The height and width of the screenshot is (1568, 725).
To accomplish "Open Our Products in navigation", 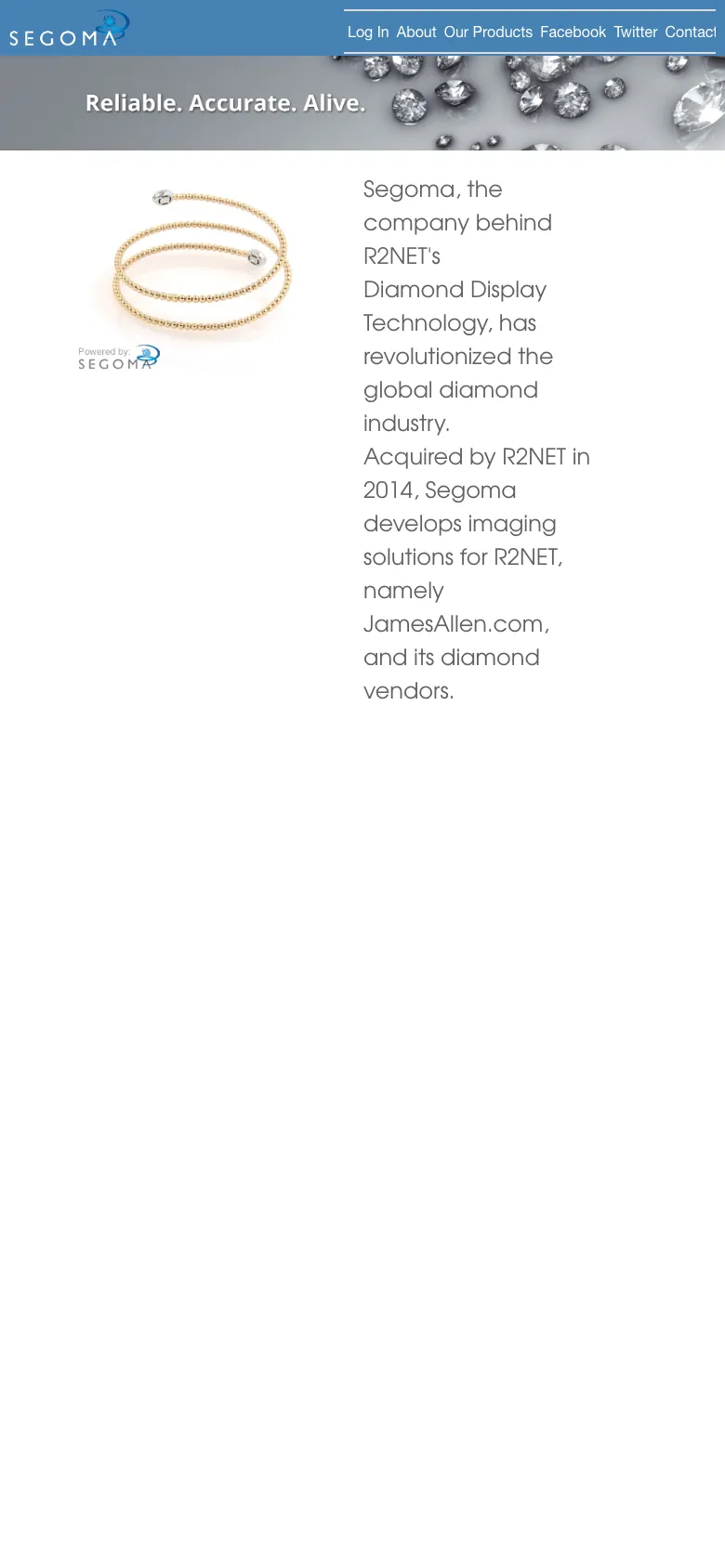I will tap(488, 33).
